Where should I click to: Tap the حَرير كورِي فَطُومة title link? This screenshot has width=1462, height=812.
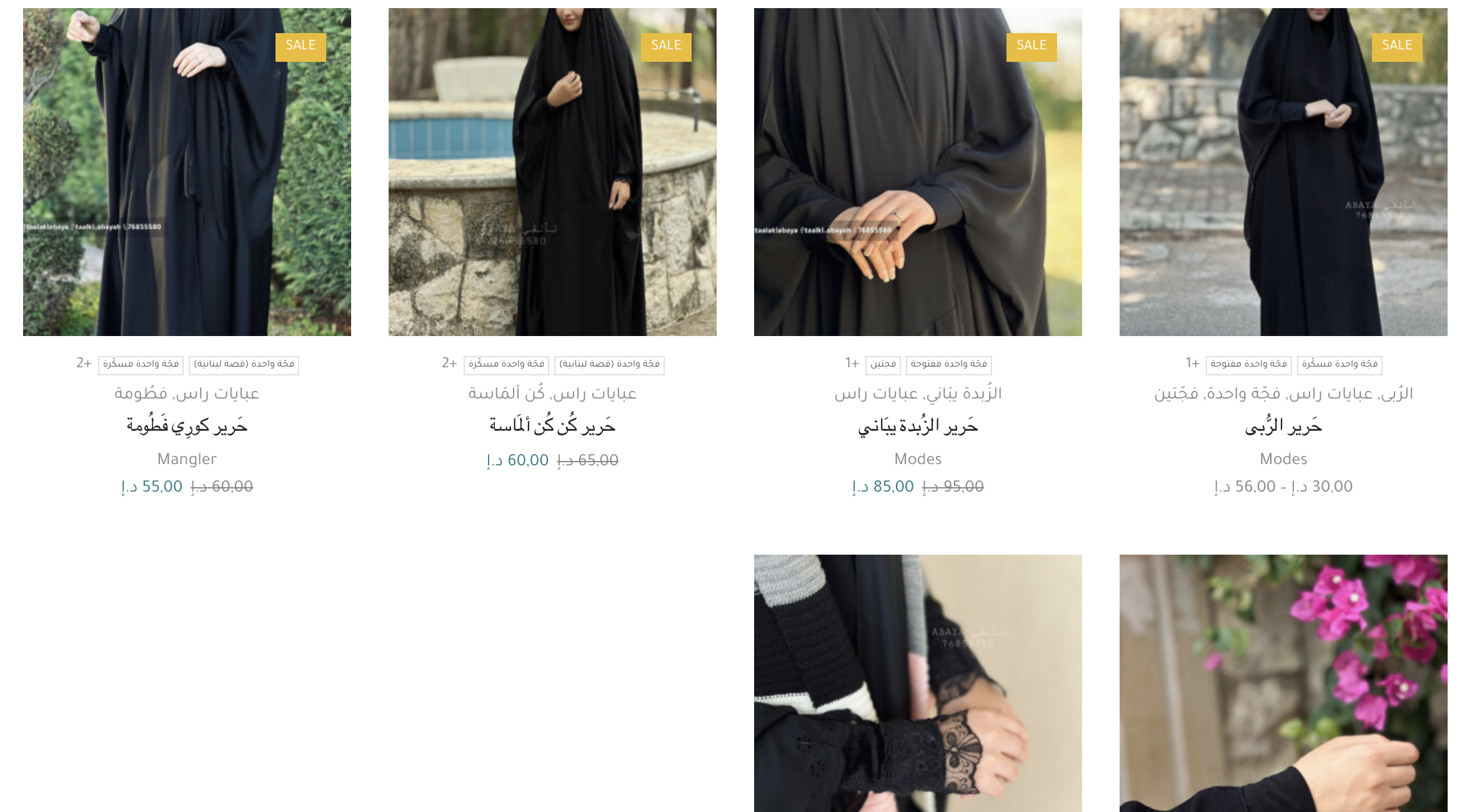point(187,426)
